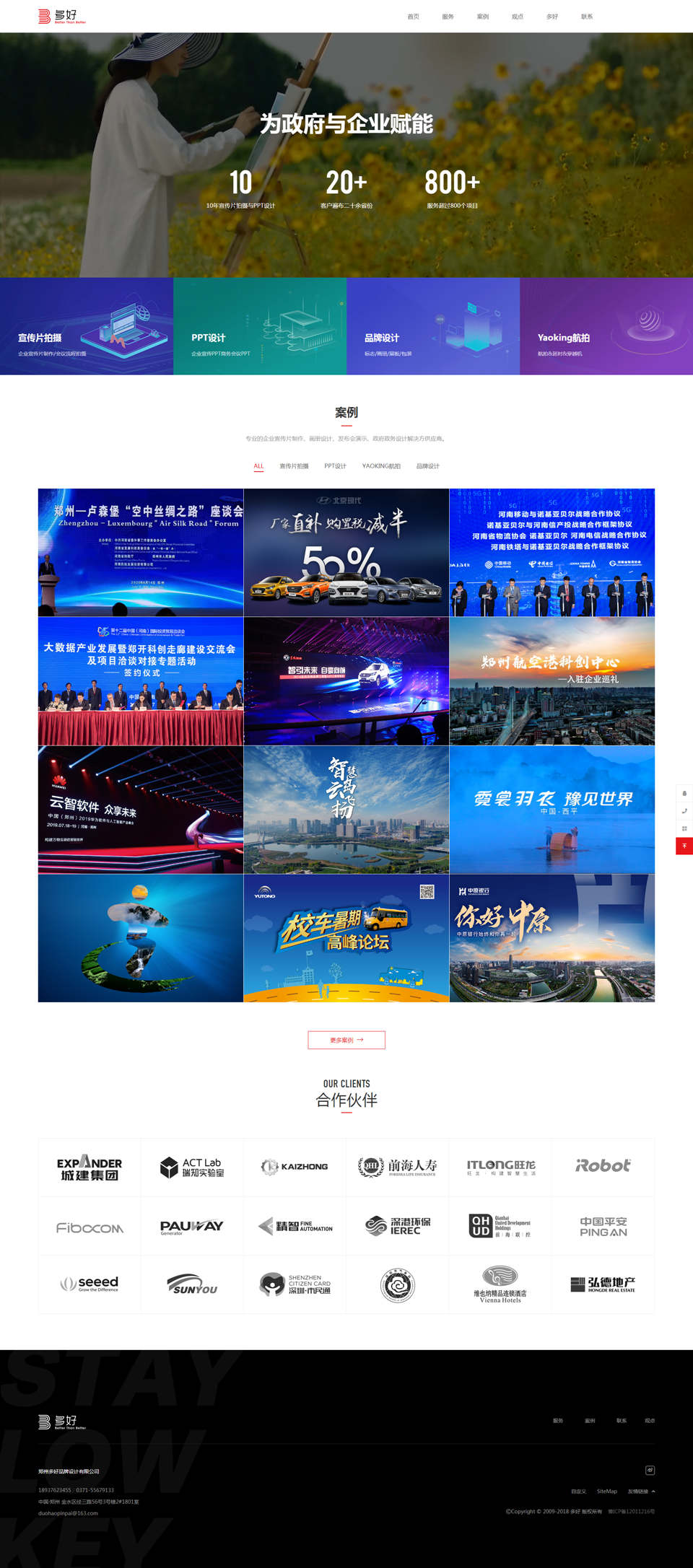Screen dimensions: 693x1568
Task: Open the 首页 nav item
Action: tap(413, 17)
